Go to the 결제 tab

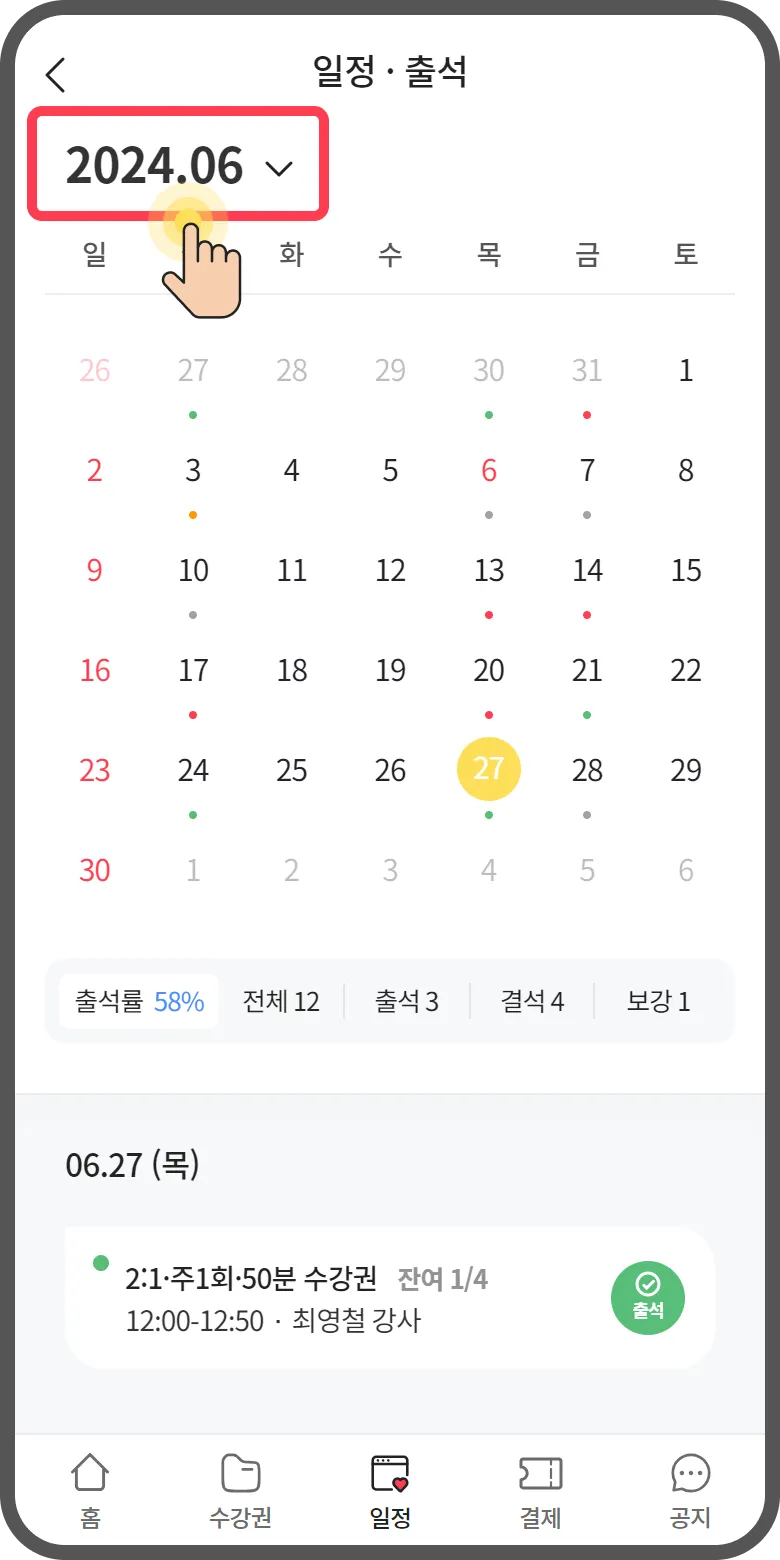point(540,1492)
